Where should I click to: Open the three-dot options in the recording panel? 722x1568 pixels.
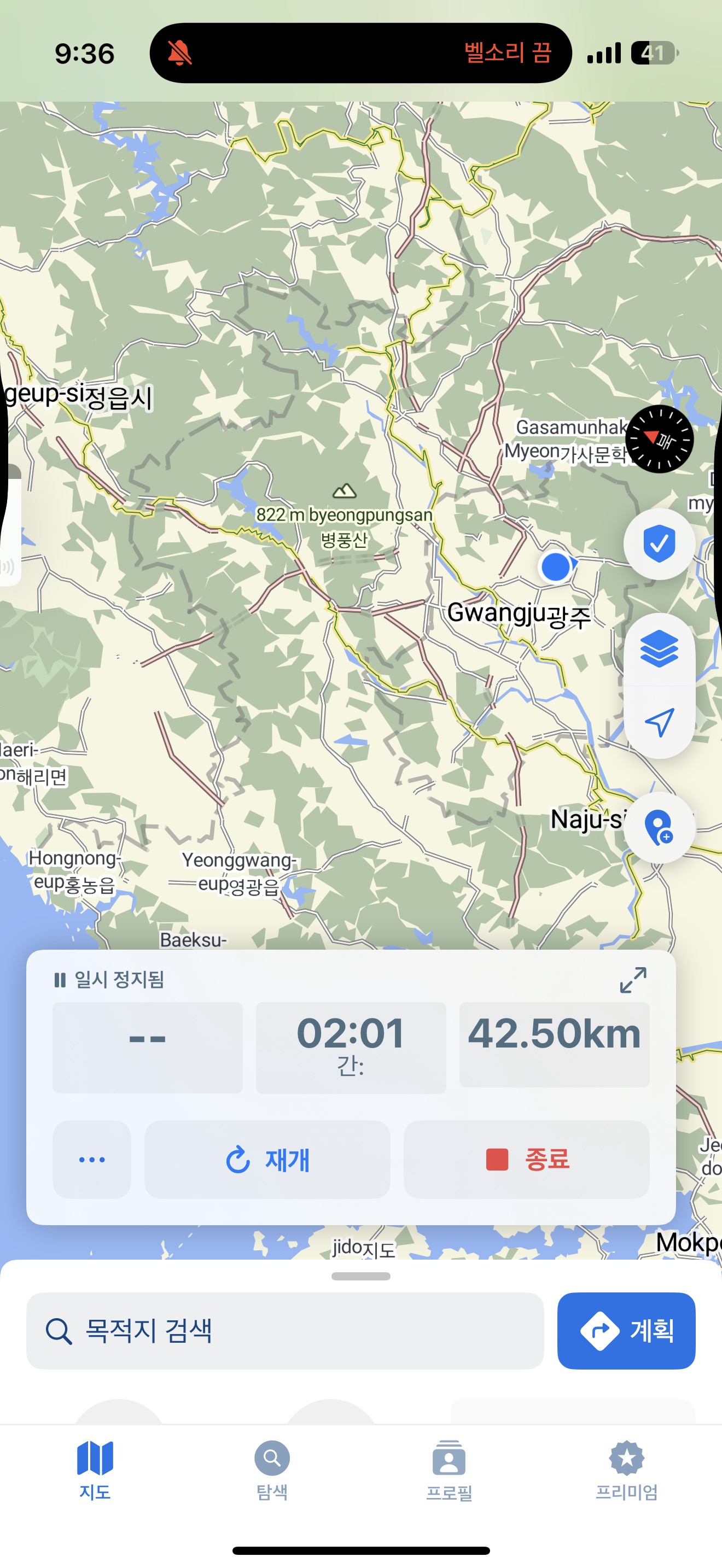point(92,1160)
